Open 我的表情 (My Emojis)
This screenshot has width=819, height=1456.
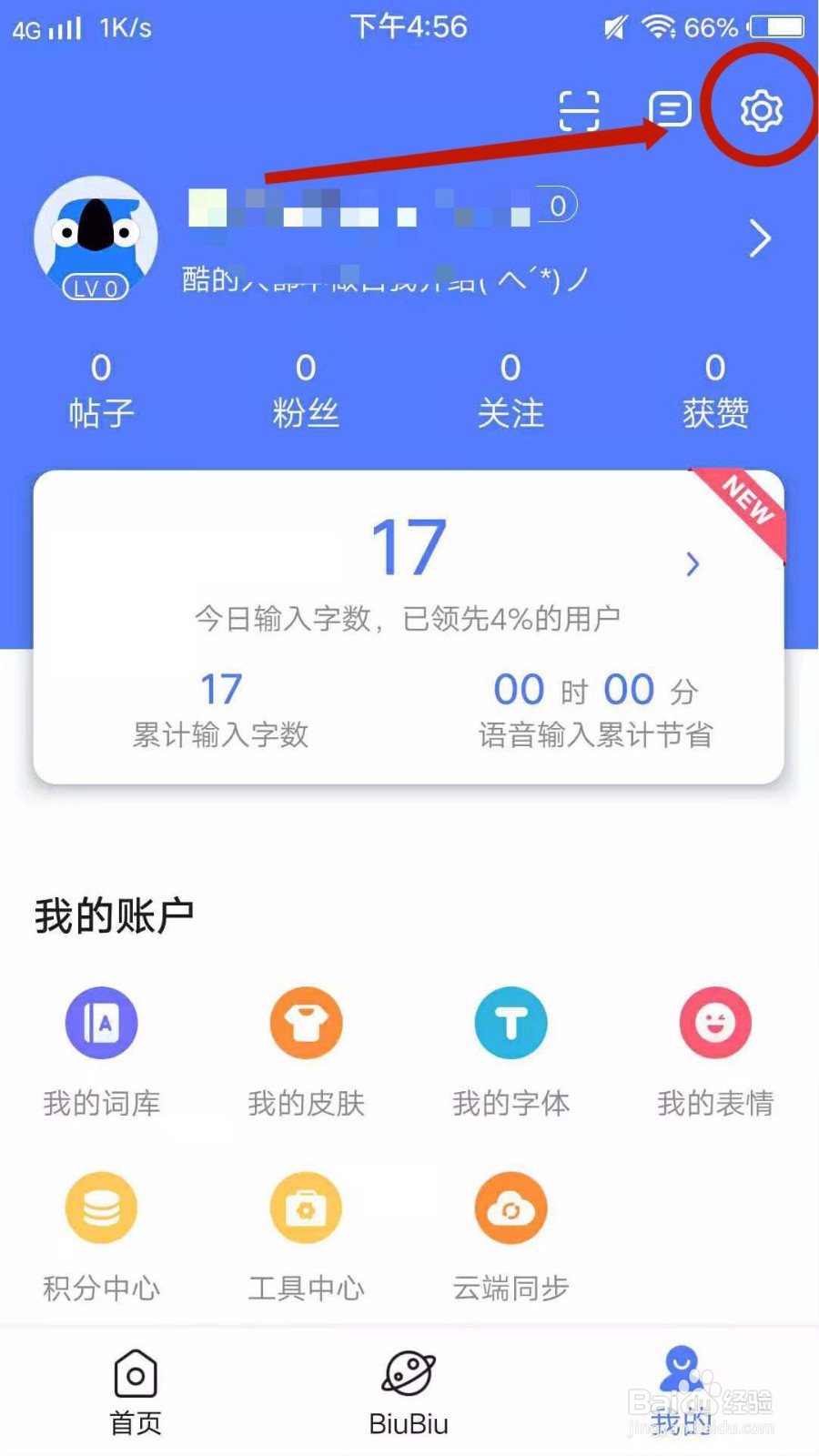(x=715, y=1046)
